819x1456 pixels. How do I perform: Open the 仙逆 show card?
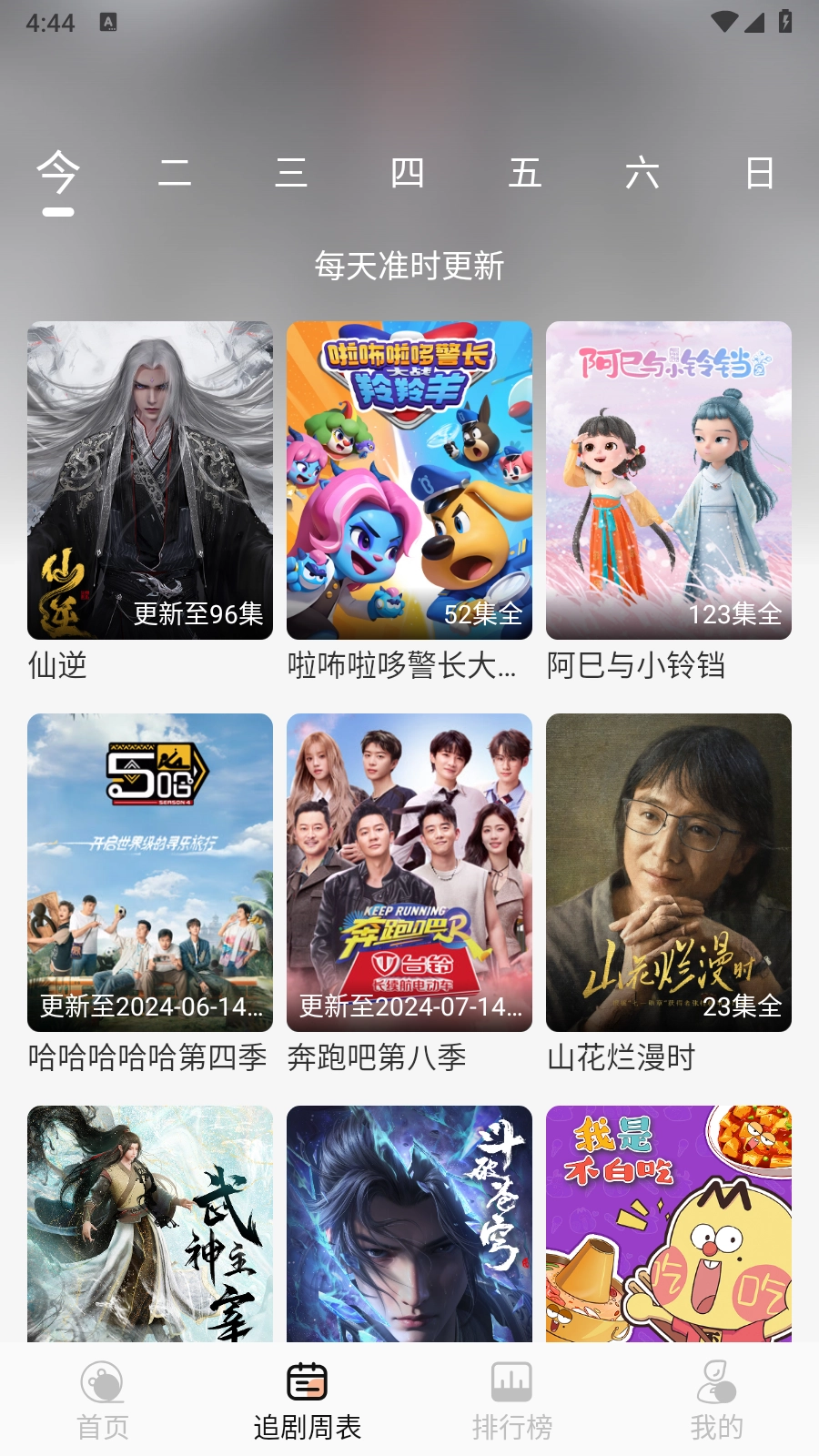pos(150,480)
